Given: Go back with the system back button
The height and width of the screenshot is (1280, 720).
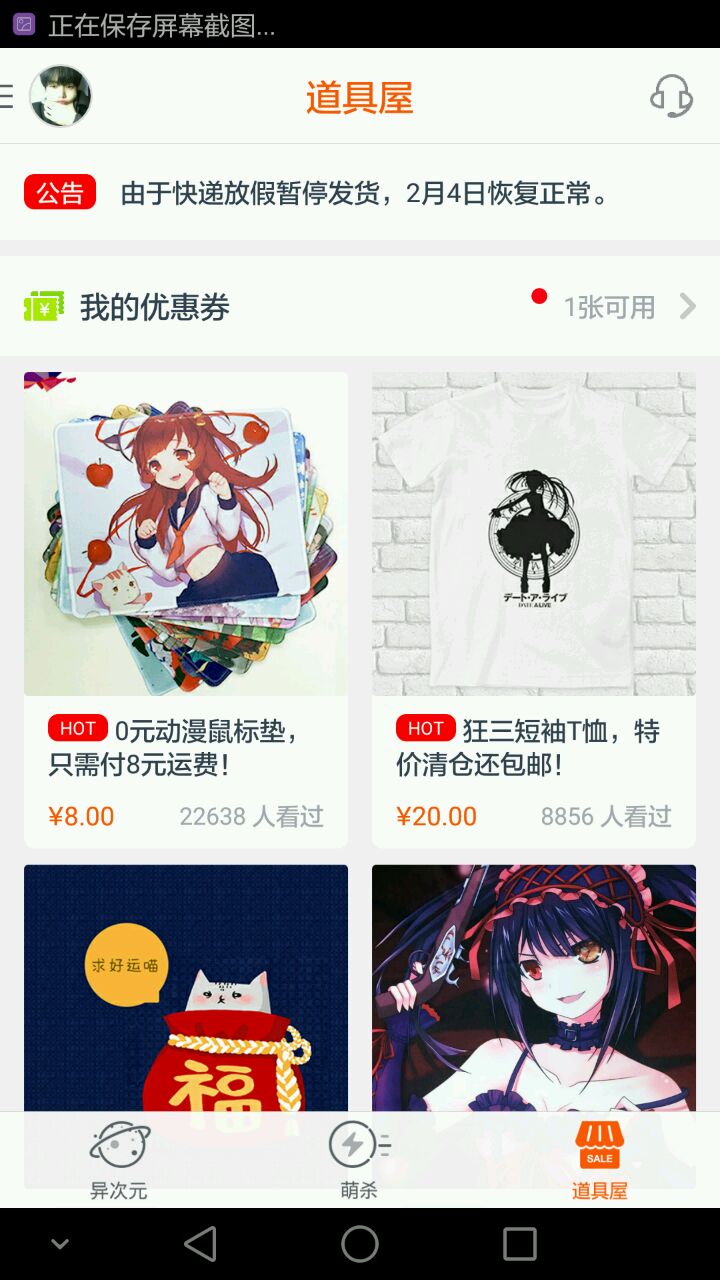Looking at the screenshot, I should point(200,1244).
